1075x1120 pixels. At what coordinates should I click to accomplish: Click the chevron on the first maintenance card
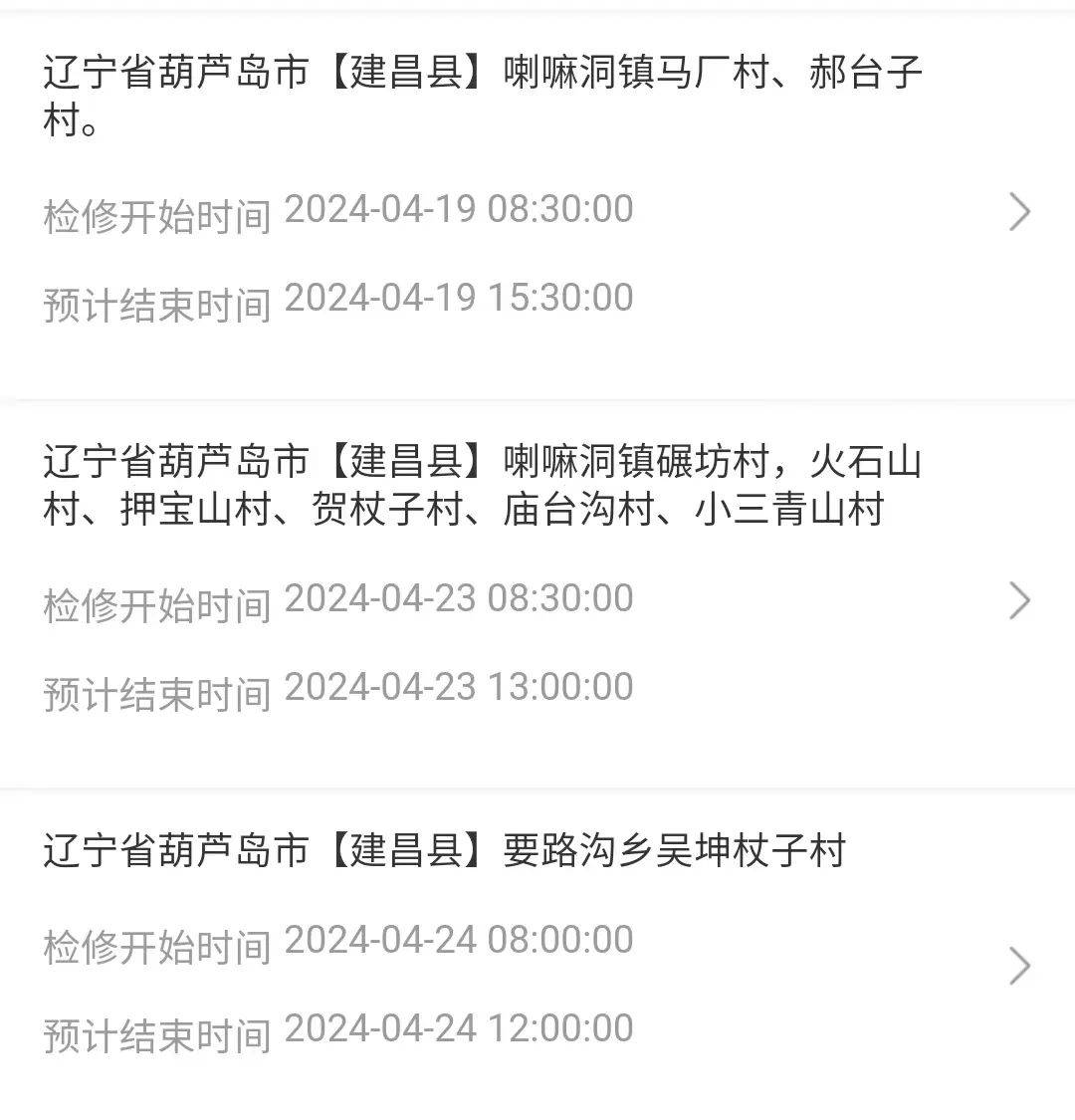tap(1019, 211)
